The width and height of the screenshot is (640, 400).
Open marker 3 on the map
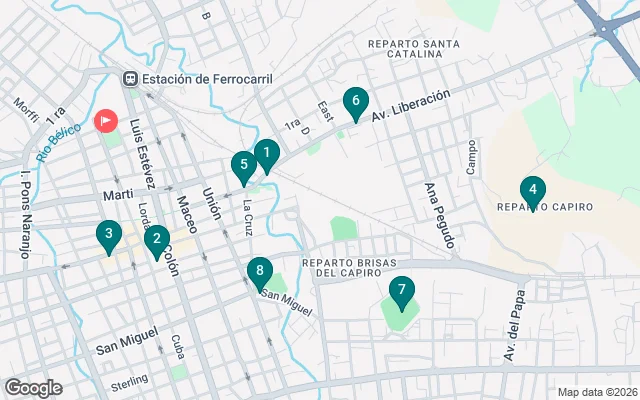click(x=108, y=235)
